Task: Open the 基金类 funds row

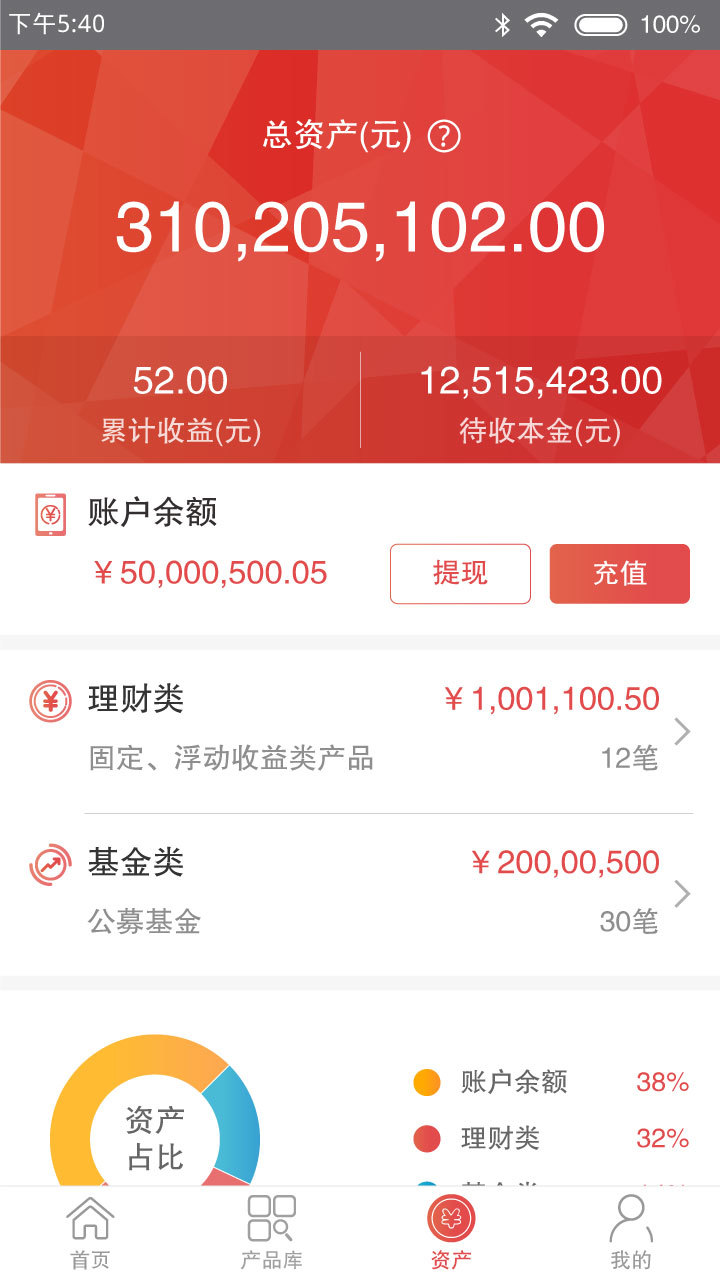Action: (x=360, y=892)
